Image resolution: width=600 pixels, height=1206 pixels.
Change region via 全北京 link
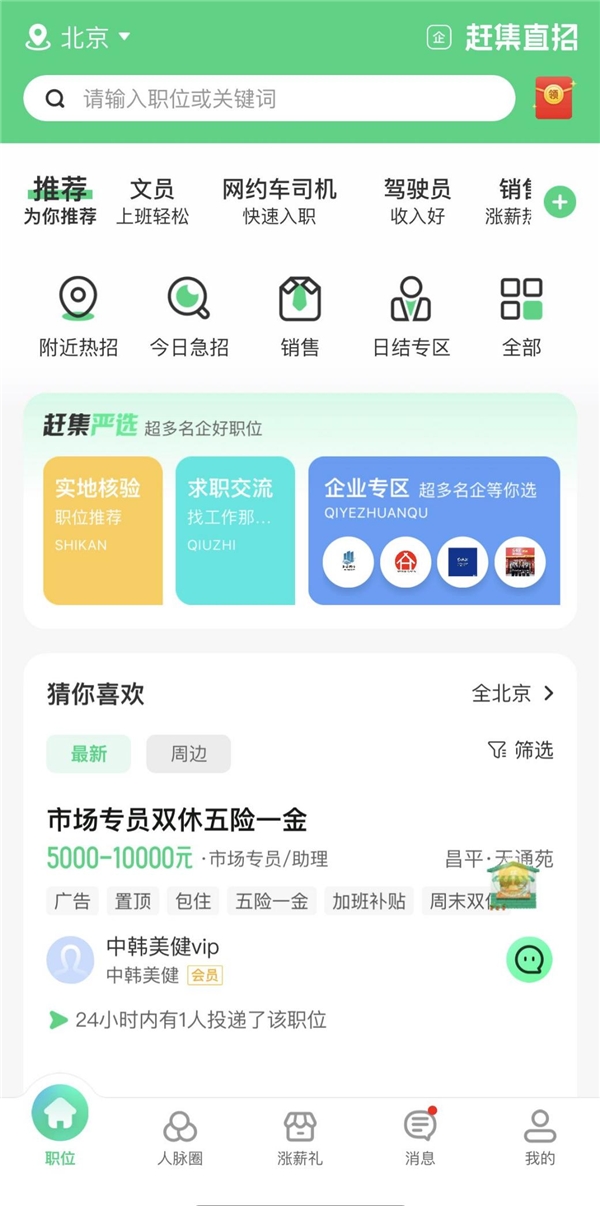click(x=513, y=693)
